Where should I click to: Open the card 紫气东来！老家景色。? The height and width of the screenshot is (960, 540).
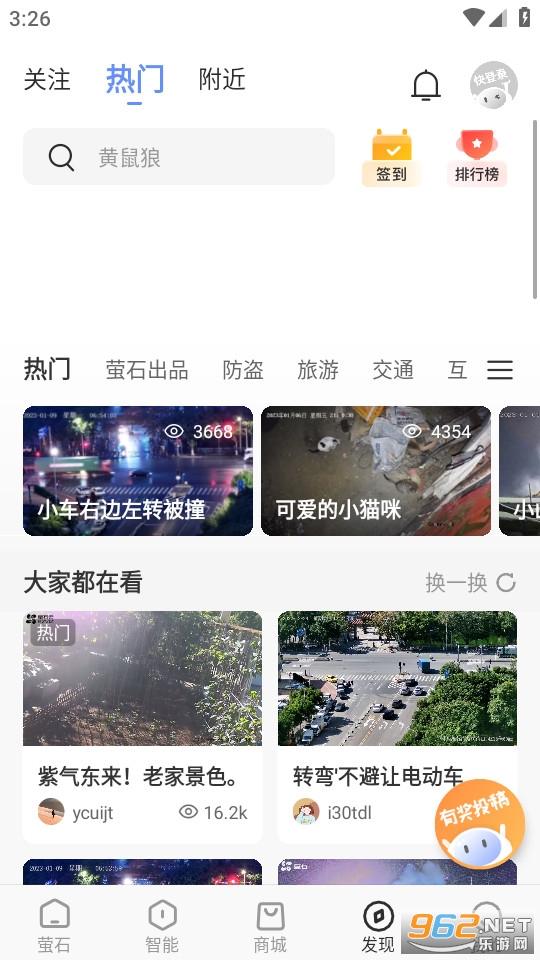[143, 727]
